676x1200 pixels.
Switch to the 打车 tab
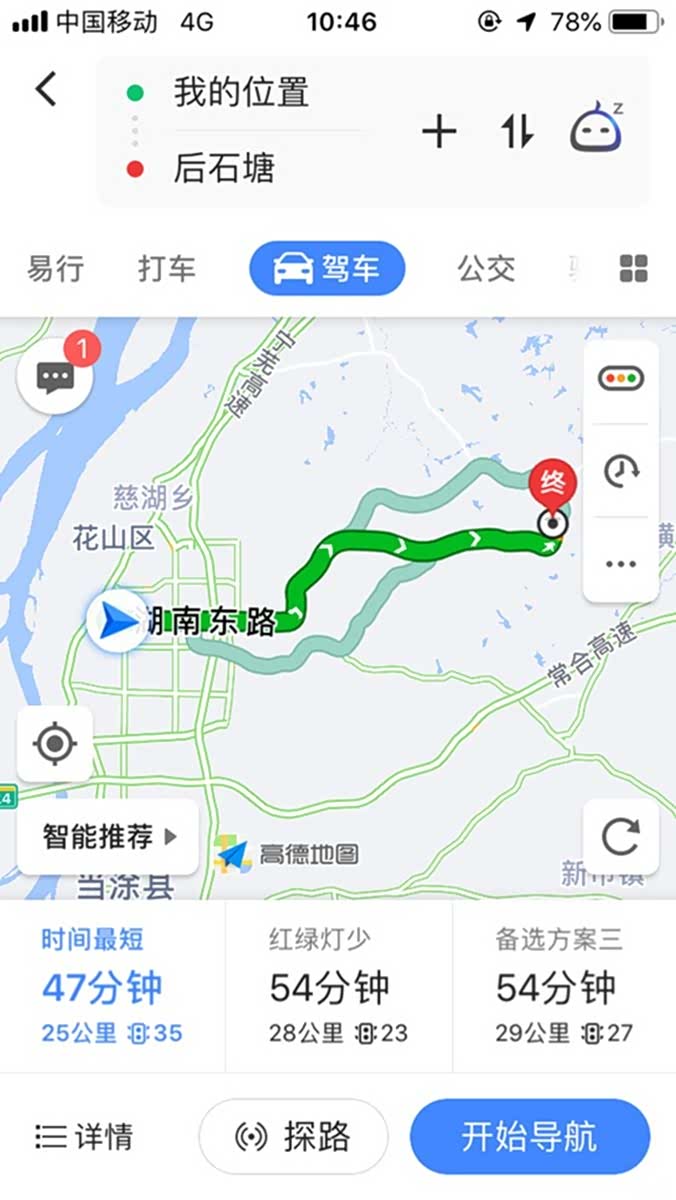point(167,268)
